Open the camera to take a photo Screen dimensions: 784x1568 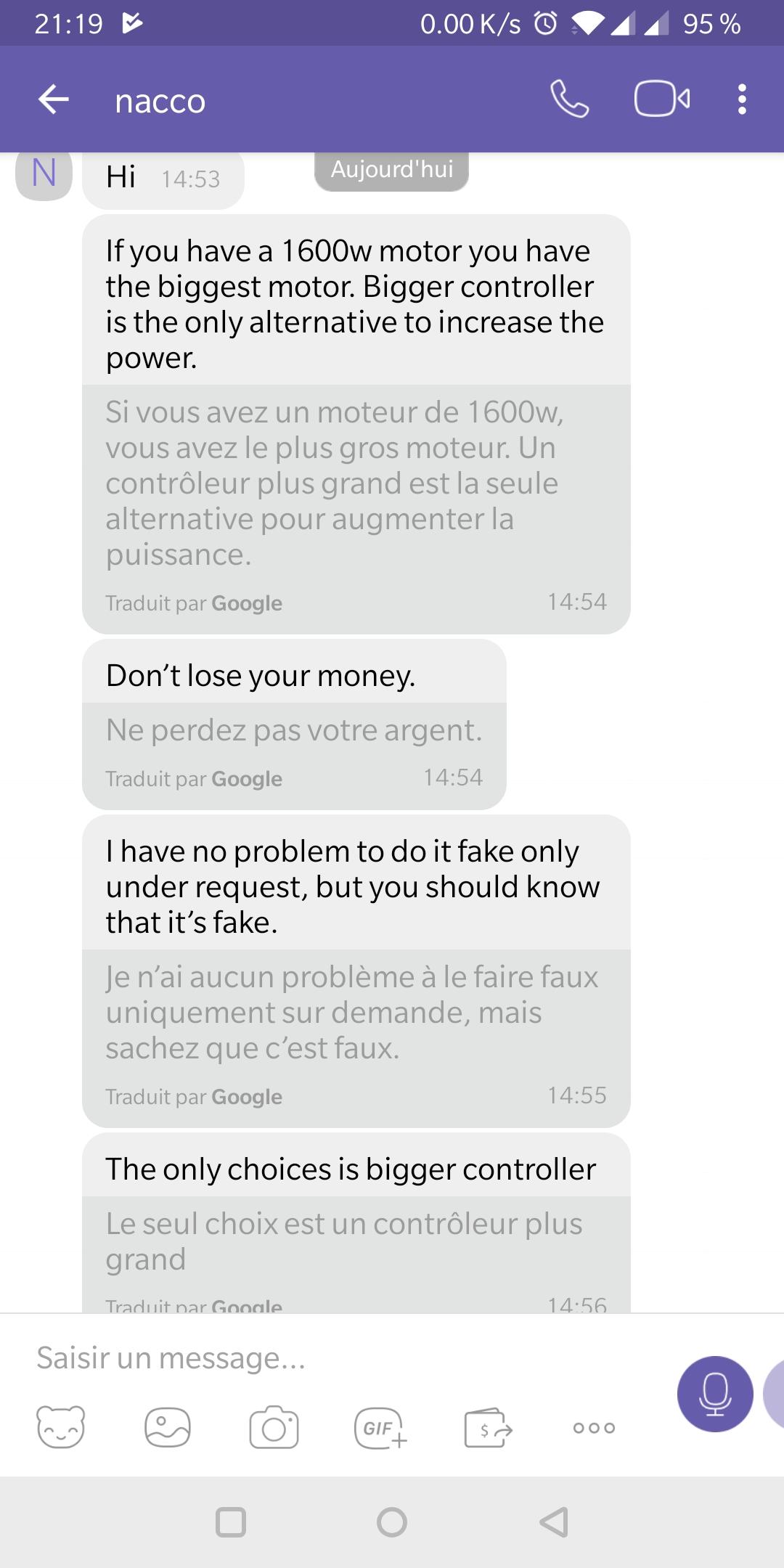274,1427
